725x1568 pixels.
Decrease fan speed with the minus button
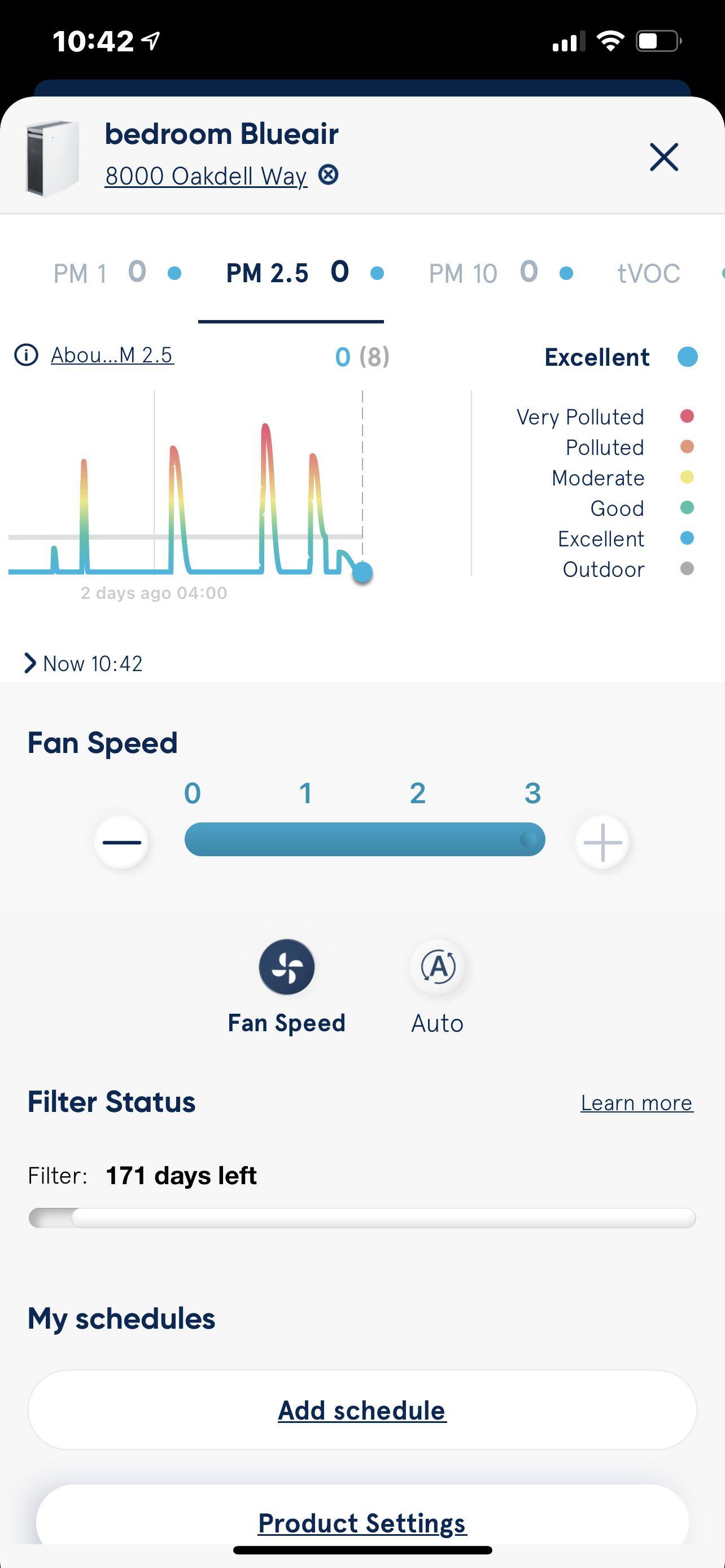click(x=122, y=843)
